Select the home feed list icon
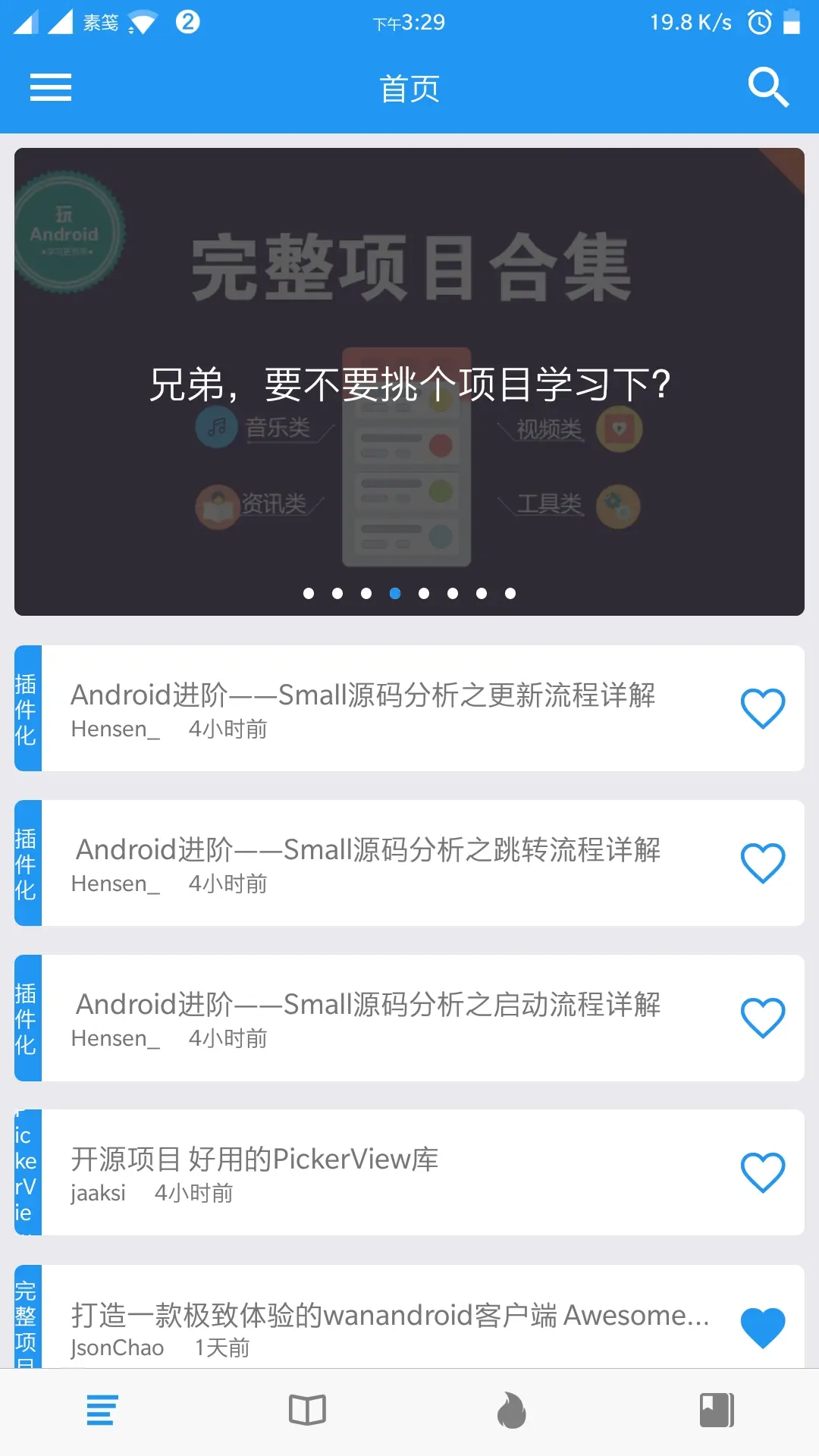The width and height of the screenshot is (819, 1456). [102, 1409]
